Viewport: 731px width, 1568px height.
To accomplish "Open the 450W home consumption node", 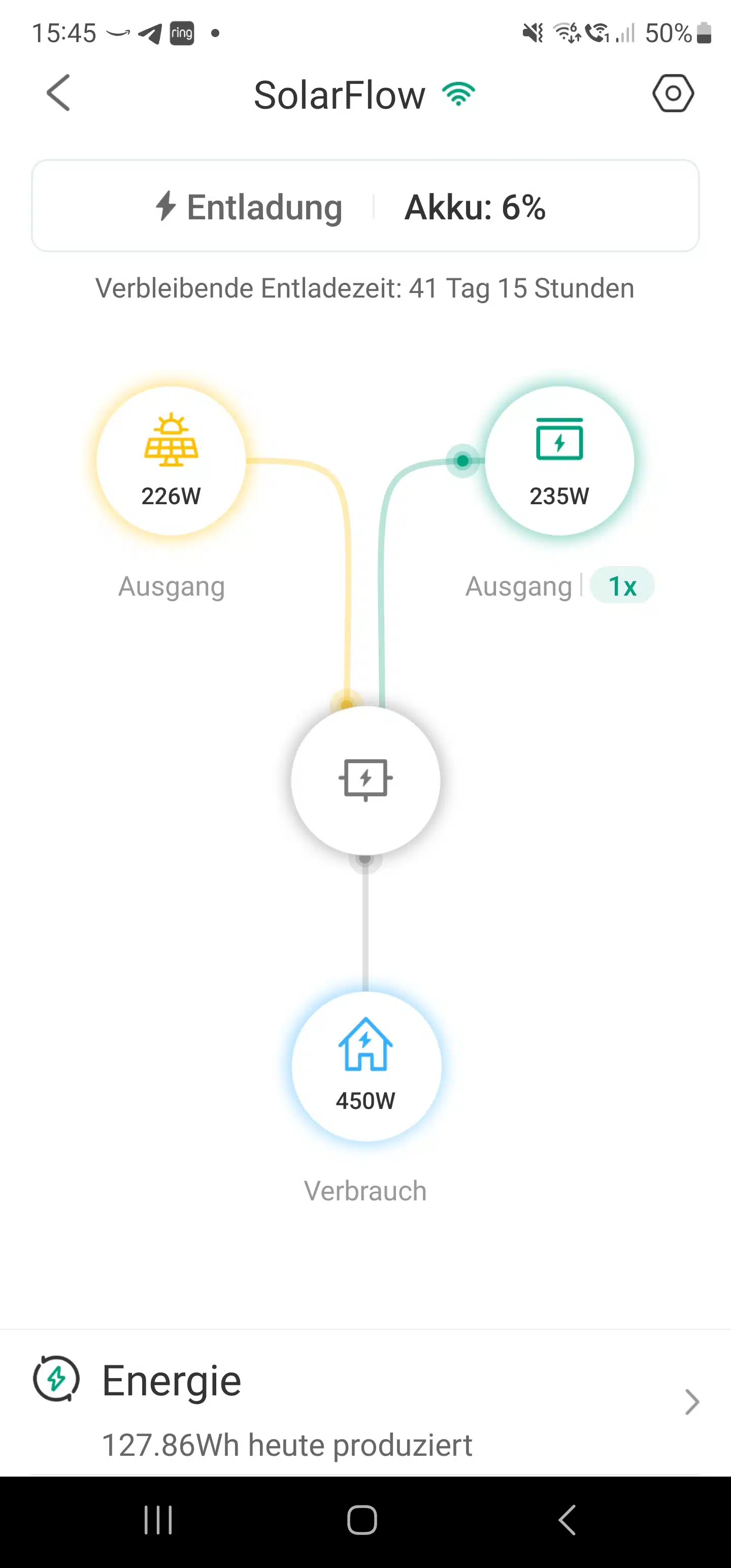I will (366, 1066).
